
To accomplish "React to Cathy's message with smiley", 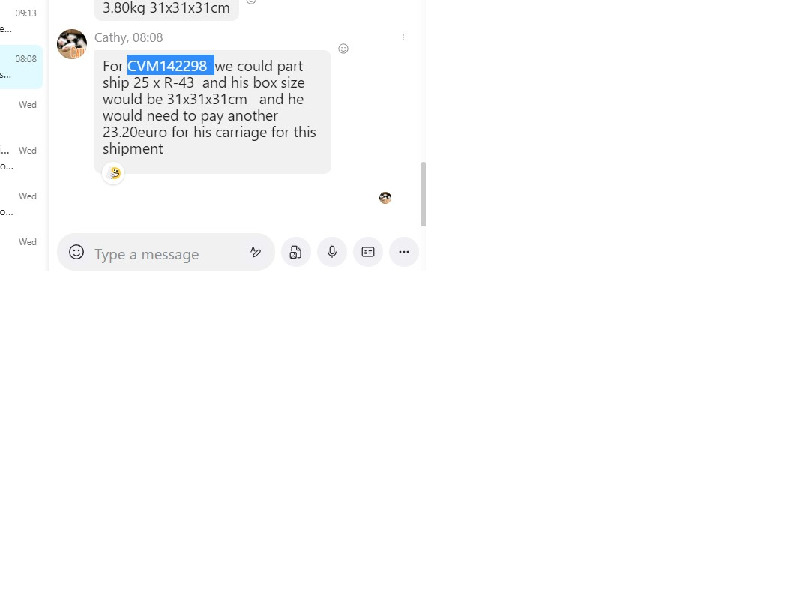I will point(343,48).
